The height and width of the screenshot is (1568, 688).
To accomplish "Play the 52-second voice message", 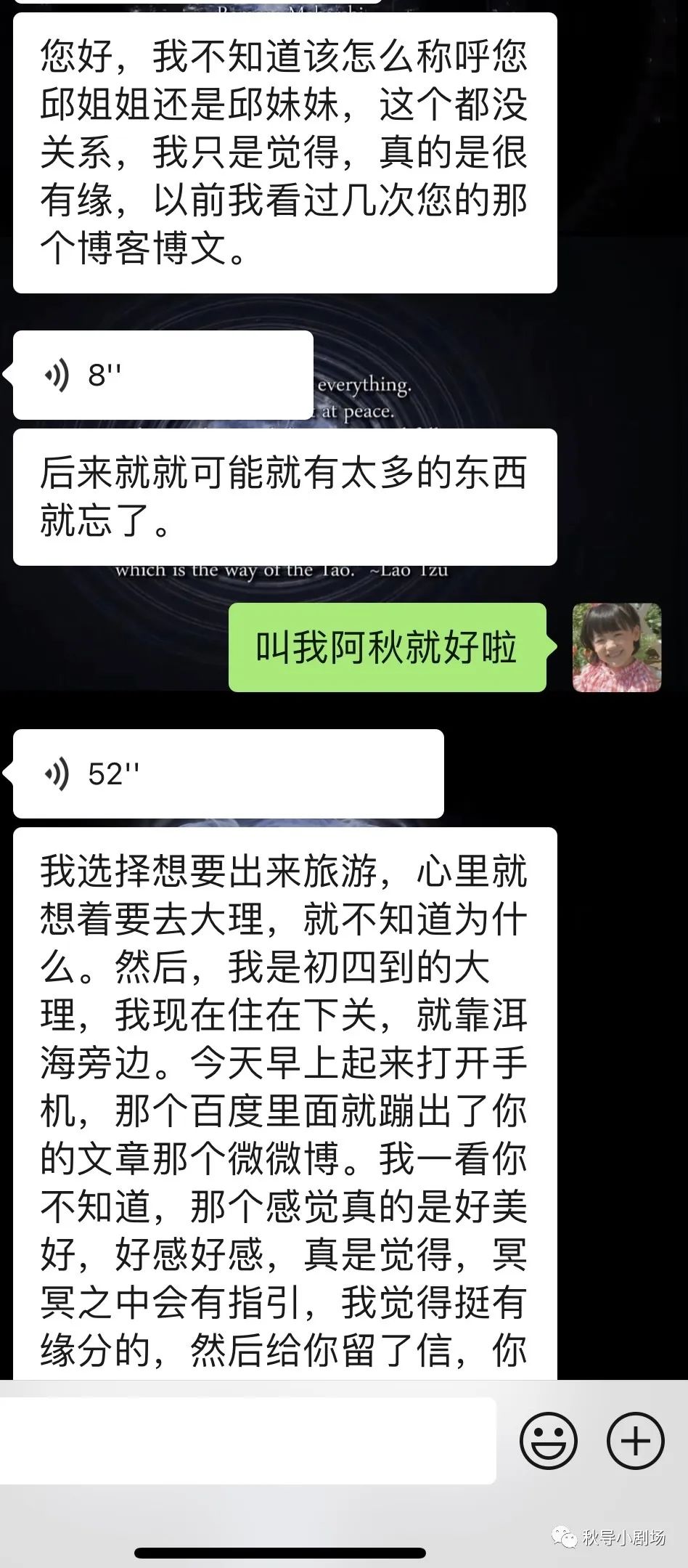I will tap(228, 774).
